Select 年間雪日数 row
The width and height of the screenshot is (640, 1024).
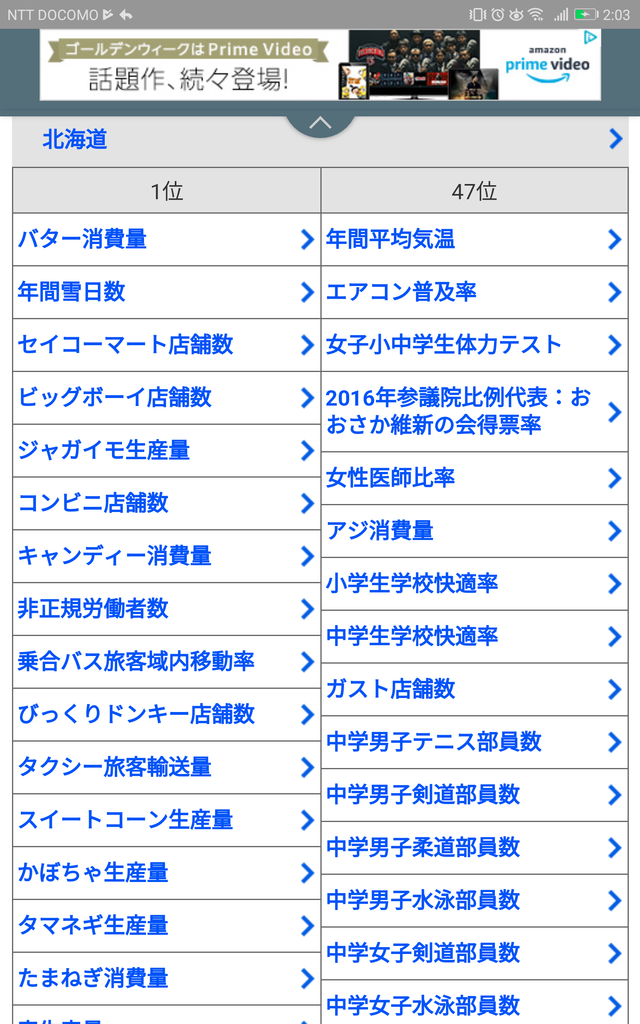coord(167,292)
